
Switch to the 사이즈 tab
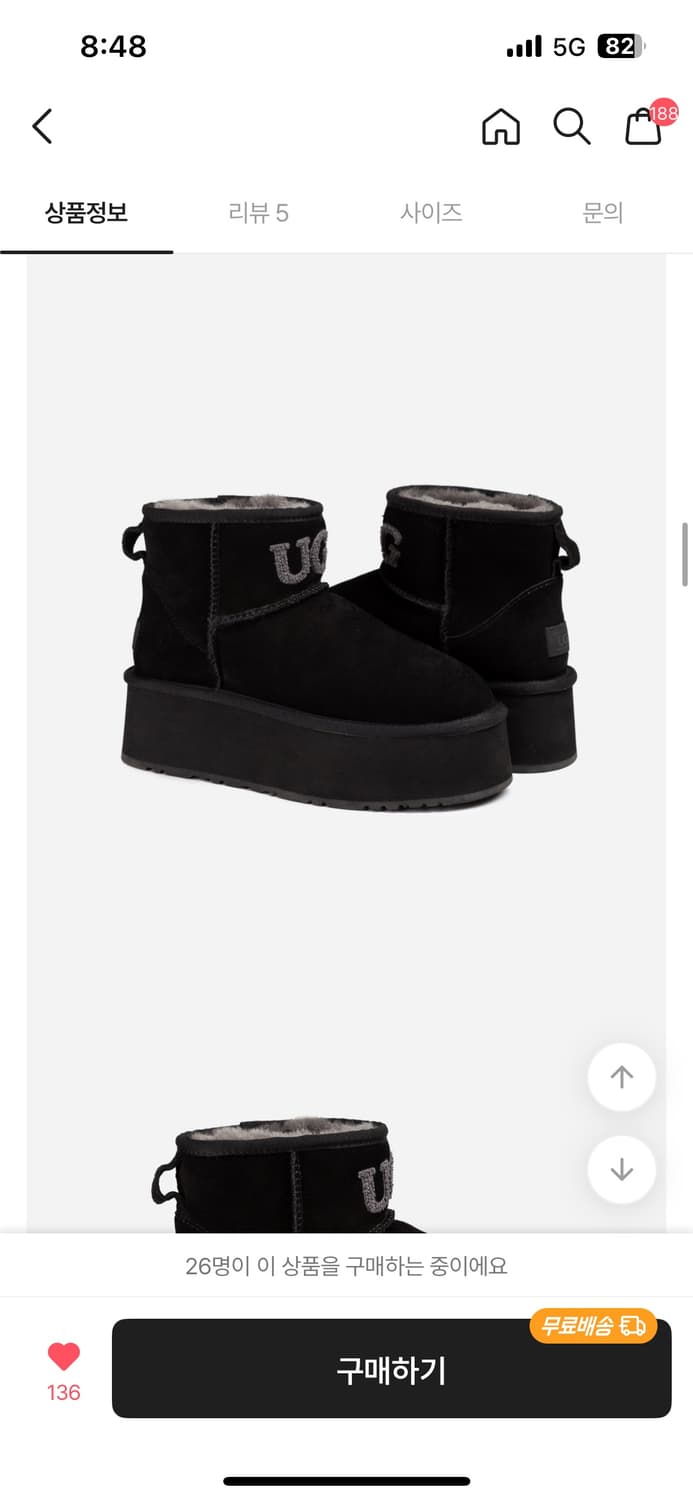[431, 213]
